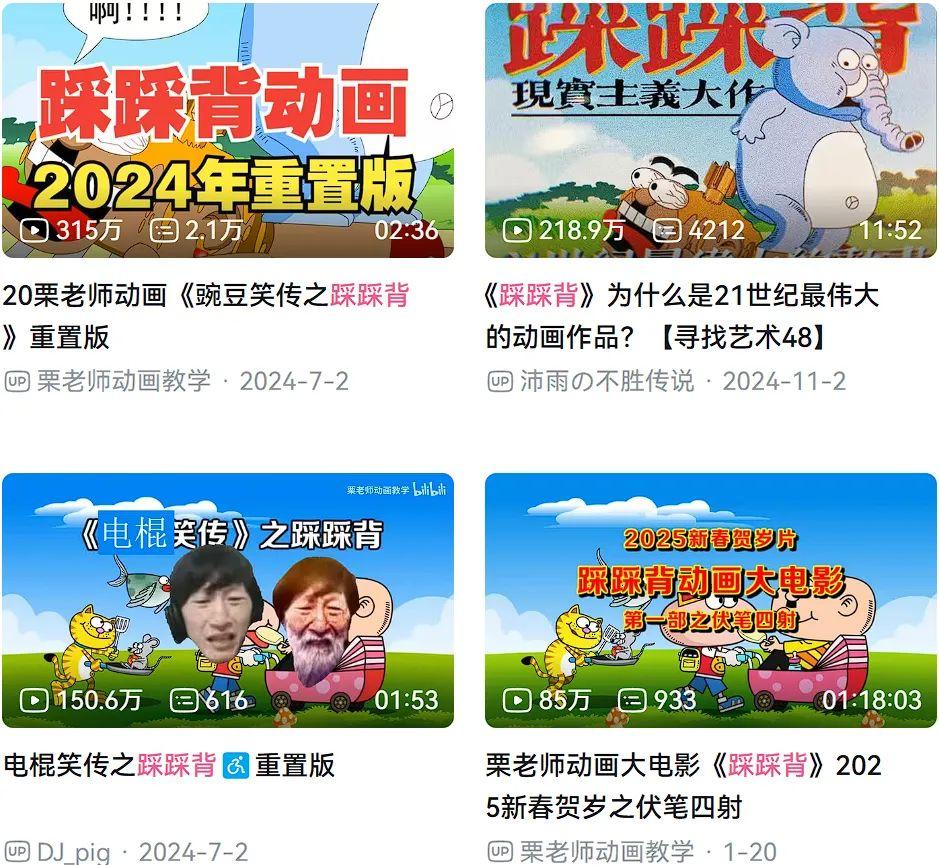Open title 栗老师动画大电影 2025新春贺岁之伏笔四射
This screenshot has height=865, width=939.
click(x=683, y=766)
